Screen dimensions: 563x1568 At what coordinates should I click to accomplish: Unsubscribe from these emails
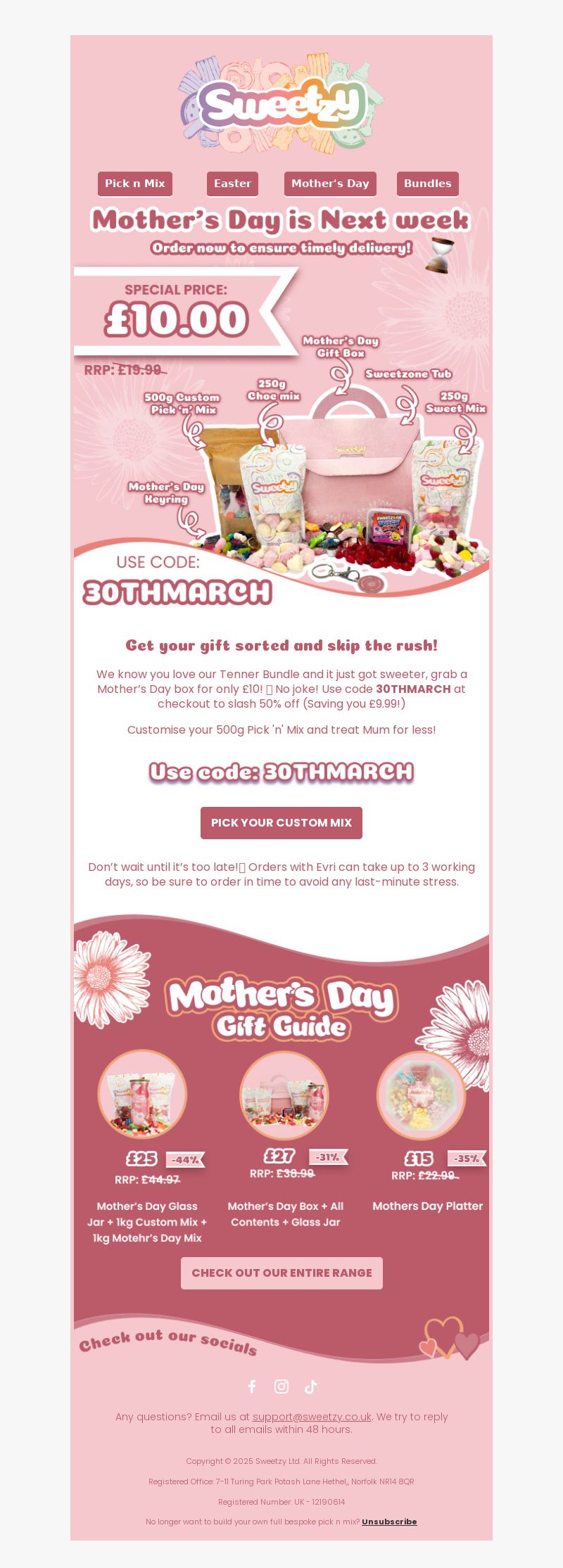[x=389, y=1522]
